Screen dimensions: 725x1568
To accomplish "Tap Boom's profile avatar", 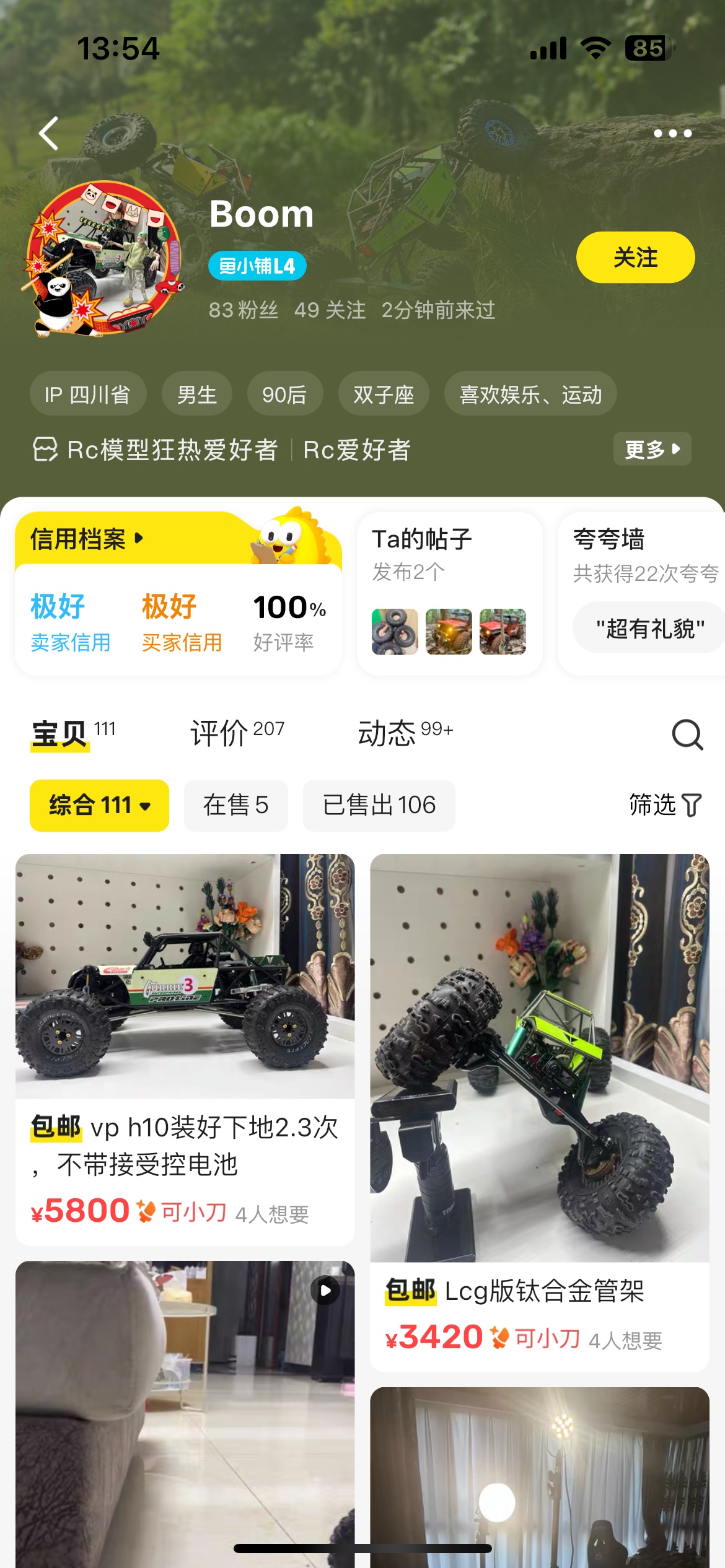I will pos(104,259).
